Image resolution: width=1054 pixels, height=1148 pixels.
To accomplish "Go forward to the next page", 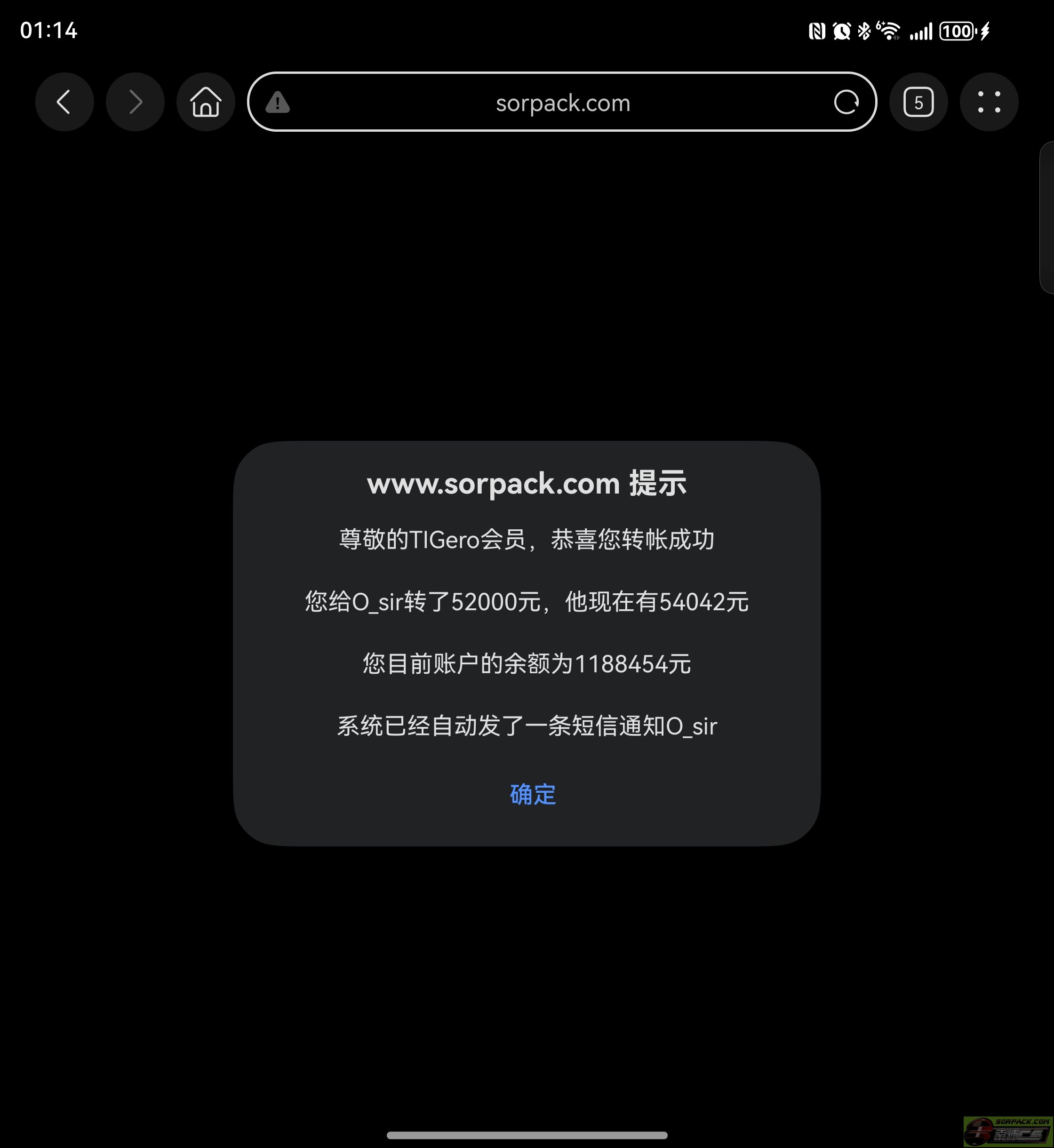I will tap(135, 102).
